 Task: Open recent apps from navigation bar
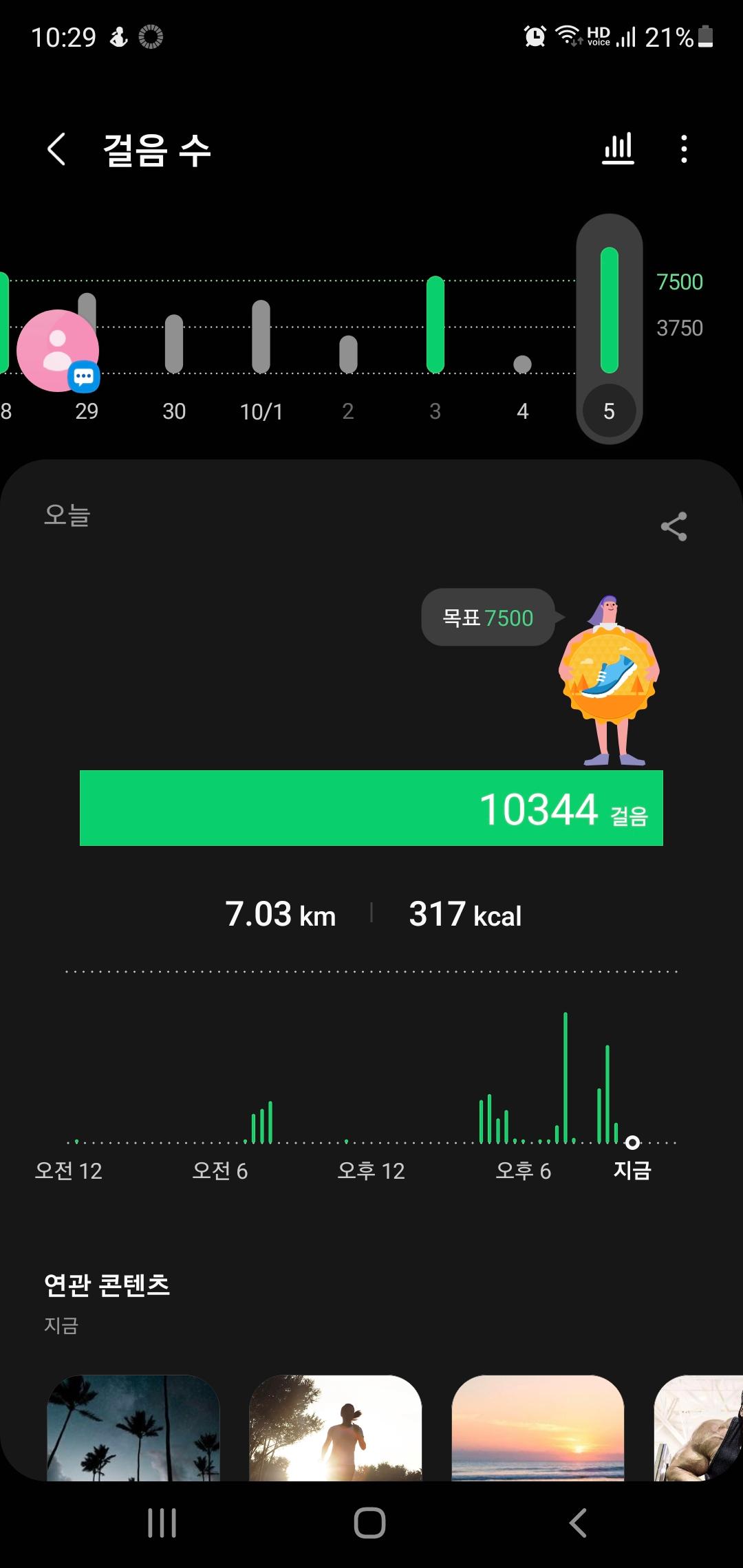point(162,1523)
